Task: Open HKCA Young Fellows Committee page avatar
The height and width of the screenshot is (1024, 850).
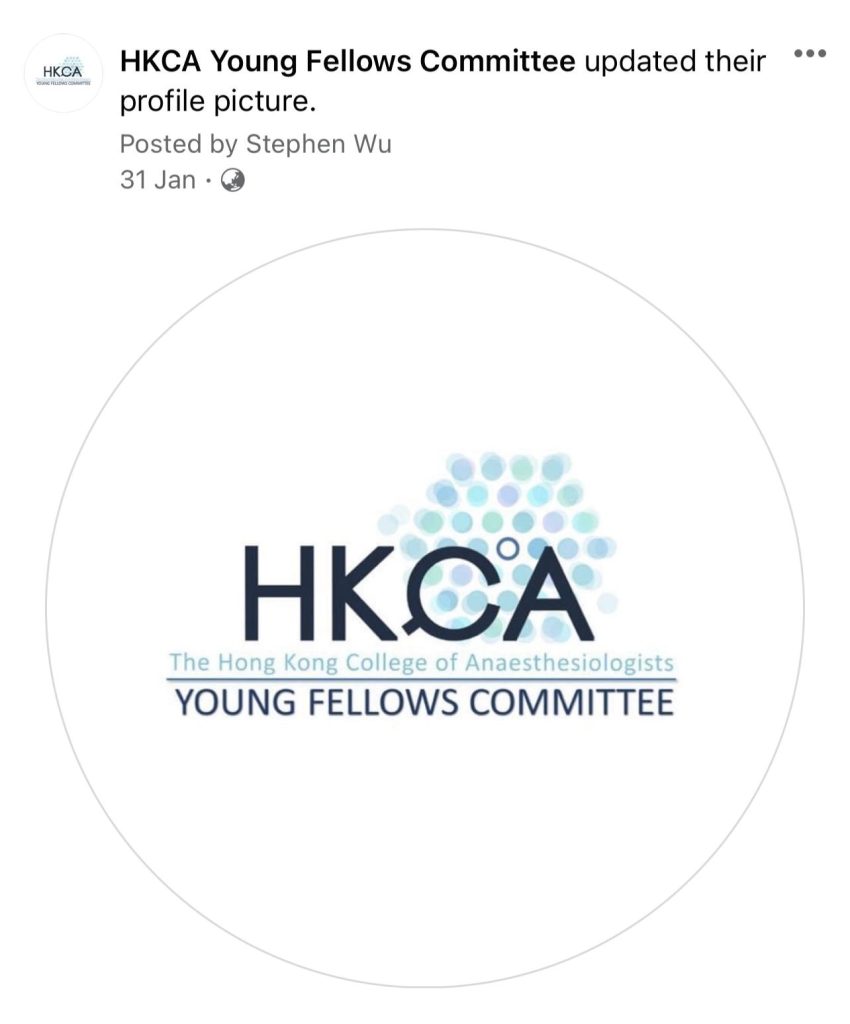Action: (x=64, y=73)
